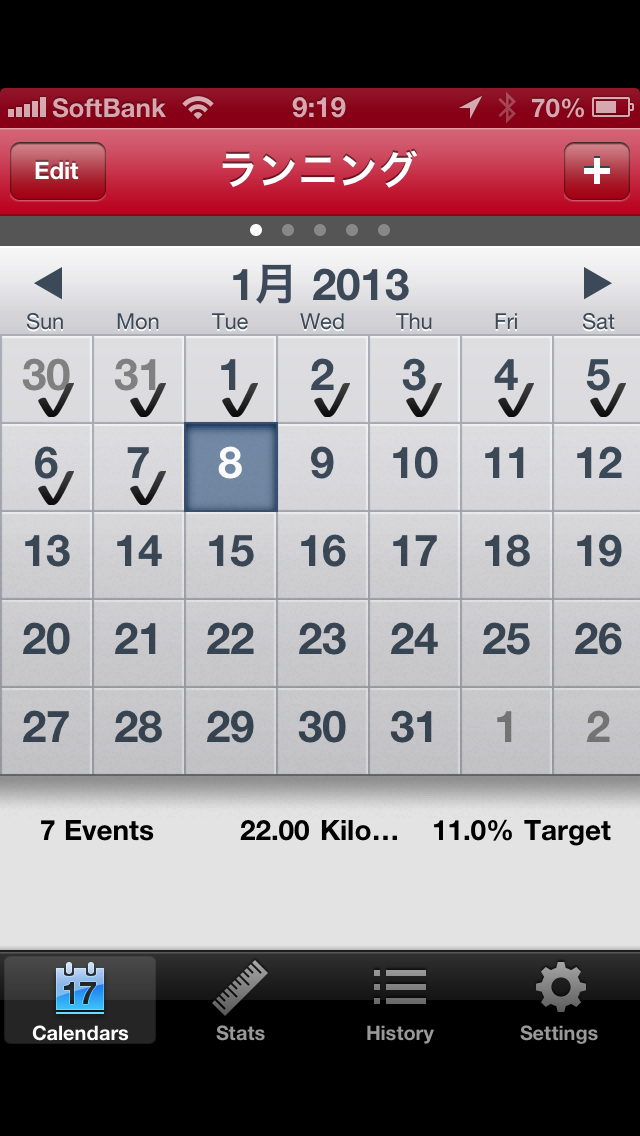Pick January 23 in the calendar grid

click(322, 642)
